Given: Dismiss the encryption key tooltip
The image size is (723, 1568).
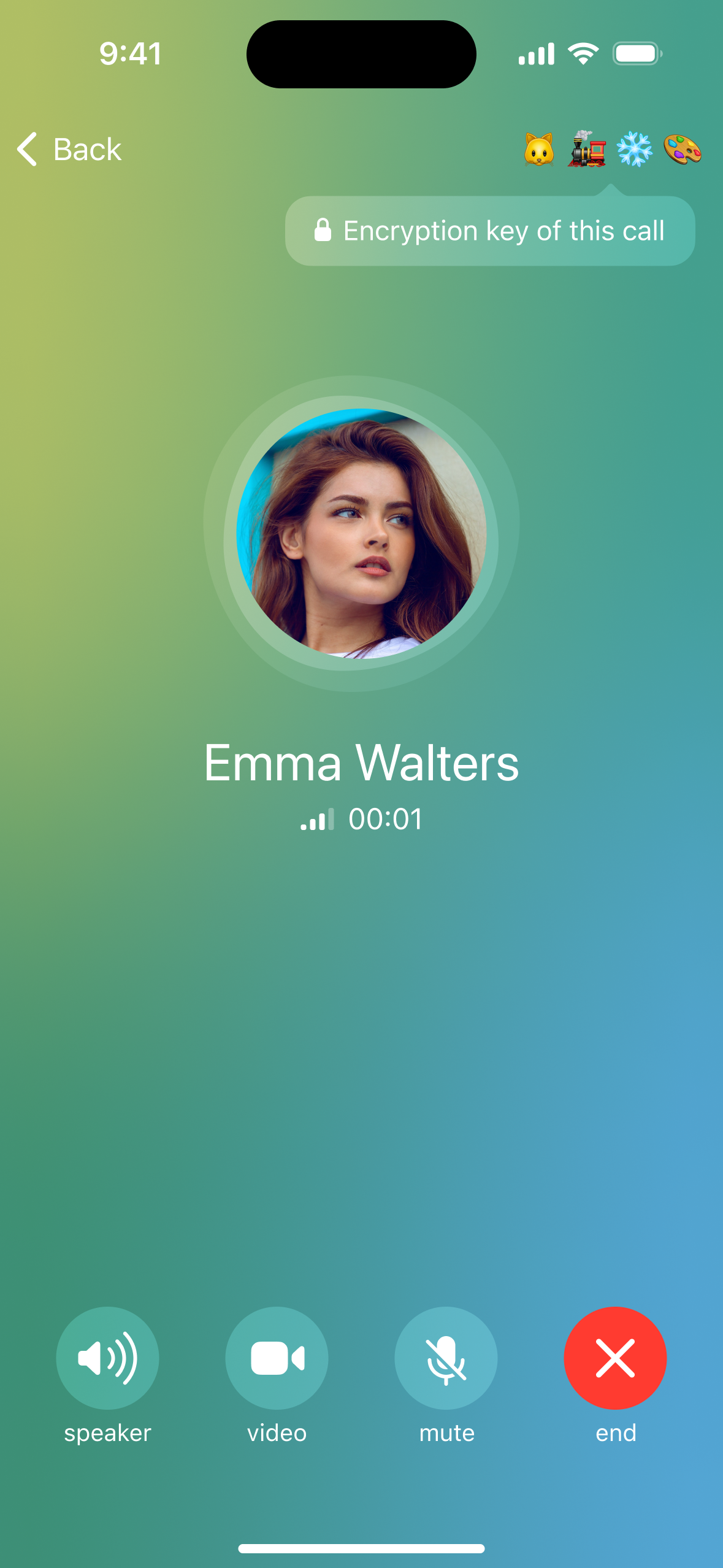Looking at the screenshot, I should pyautogui.click(x=489, y=231).
